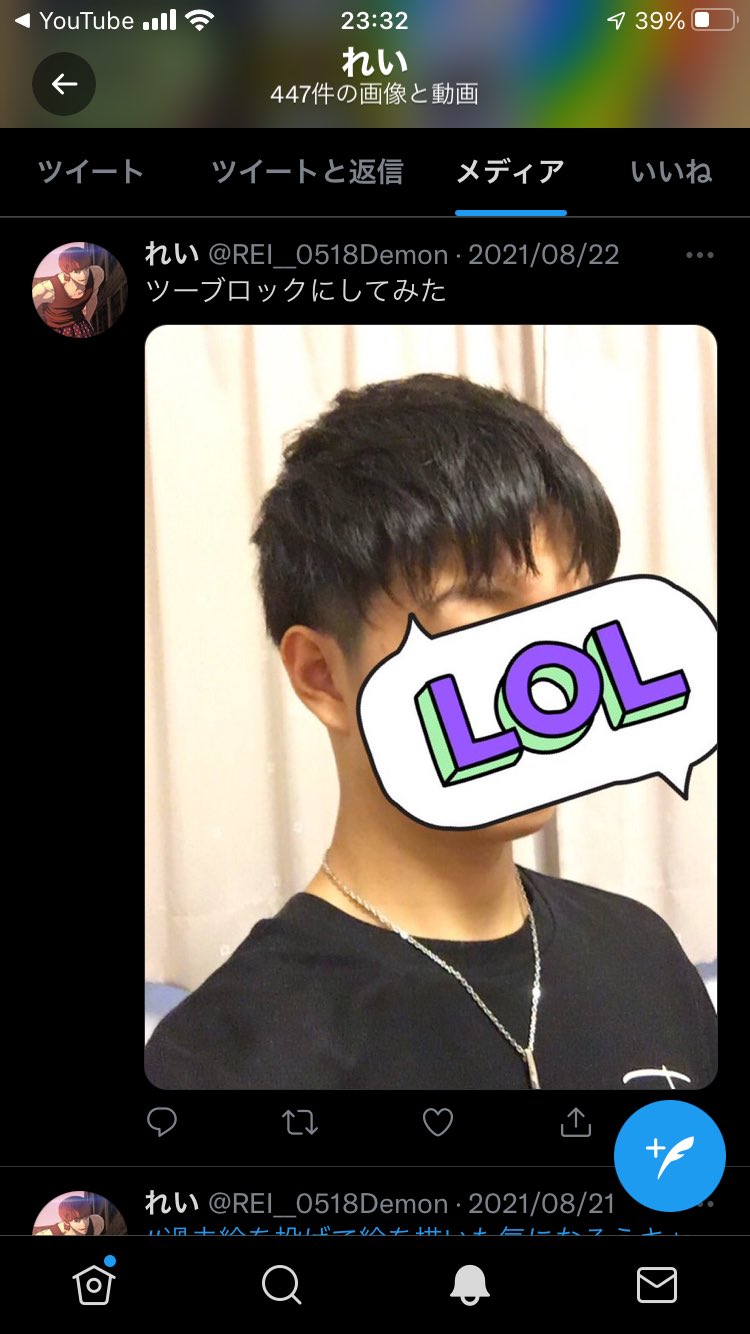Switch to the ツイート tab
Viewport: 750px width, 1334px height.
coord(91,171)
